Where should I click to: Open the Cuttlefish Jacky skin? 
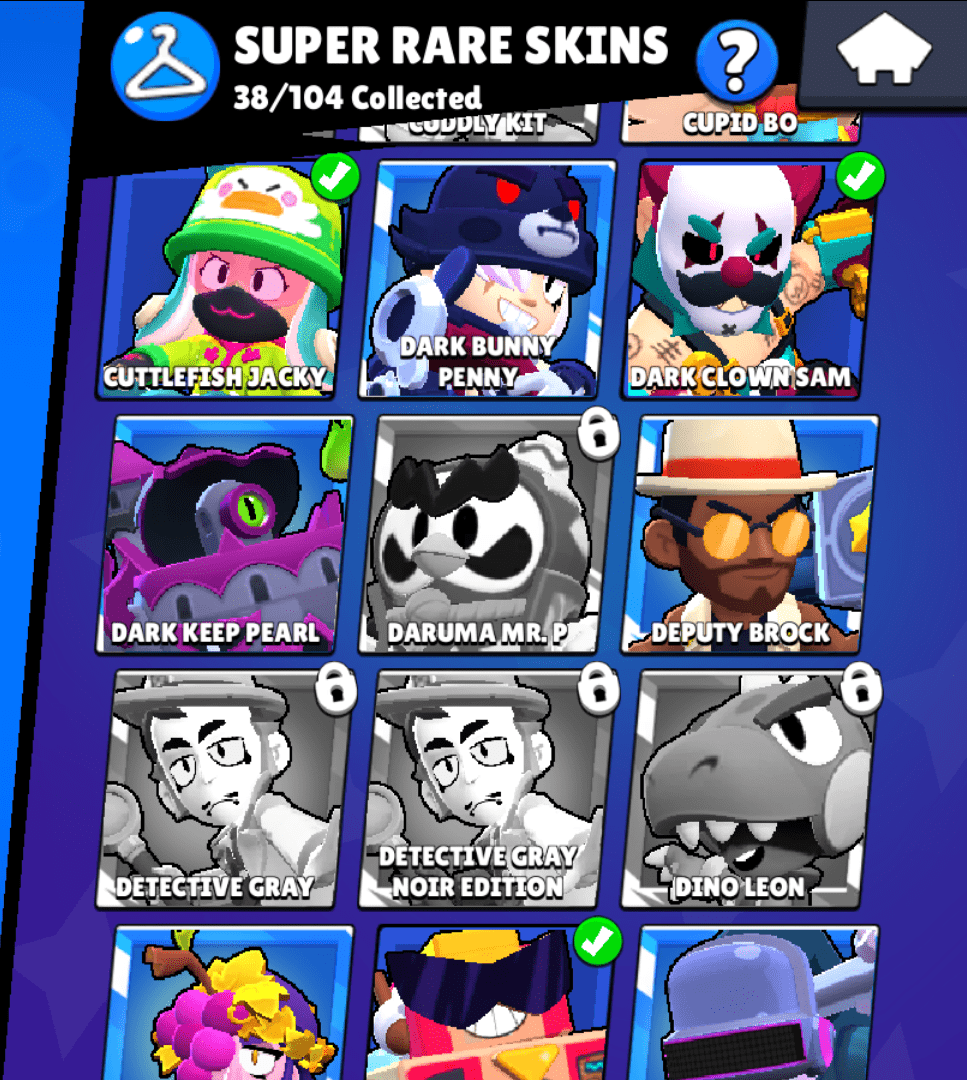point(226,280)
